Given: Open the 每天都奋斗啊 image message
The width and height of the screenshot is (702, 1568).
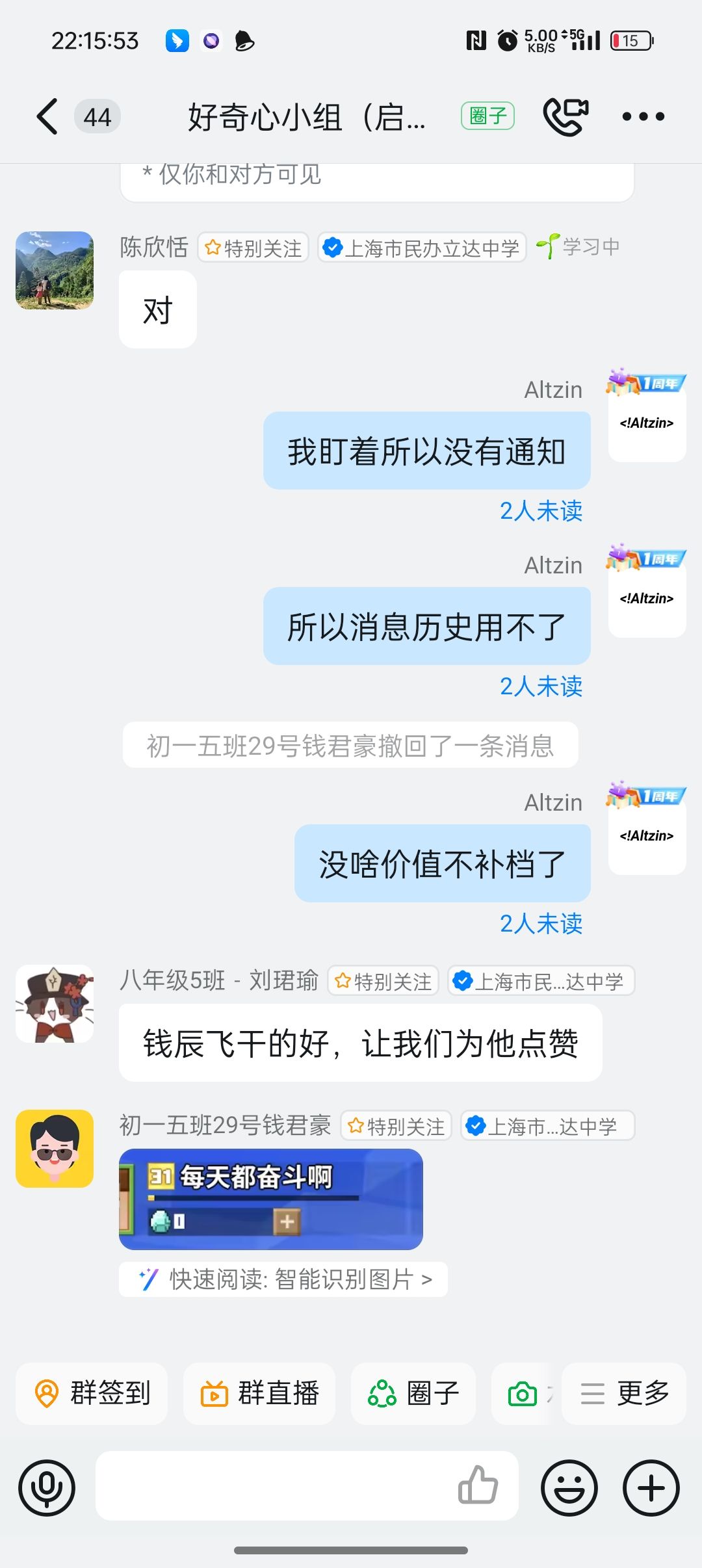Looking at the screenshot, I should 270,1199.
